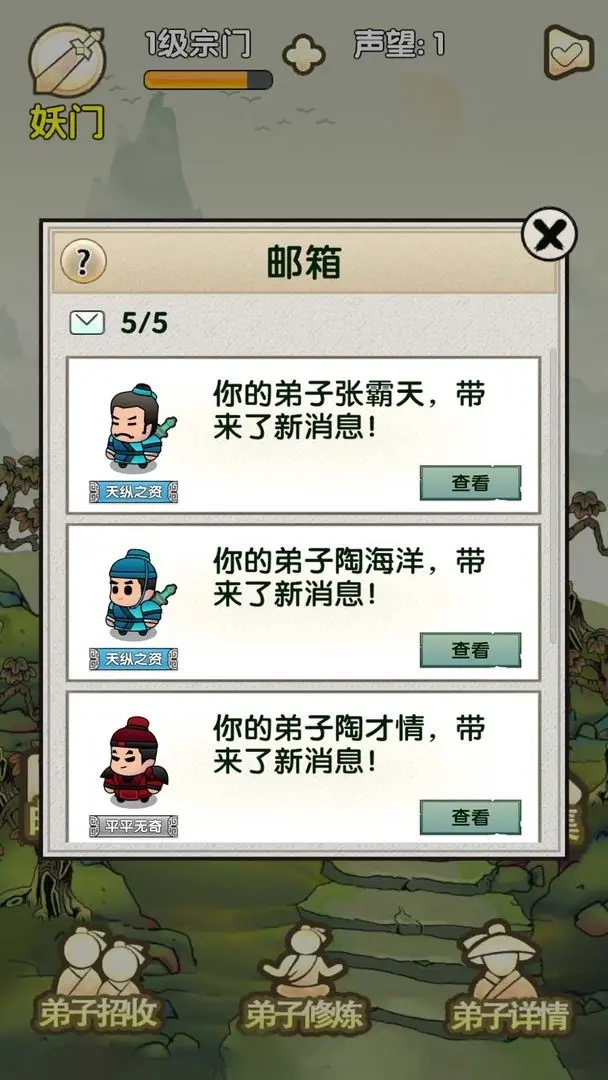Image resolution: width=608 pixels, height=1080 pixels.
Task: Open the checkmark task icon at top right
Action: (x=568, y=51)
